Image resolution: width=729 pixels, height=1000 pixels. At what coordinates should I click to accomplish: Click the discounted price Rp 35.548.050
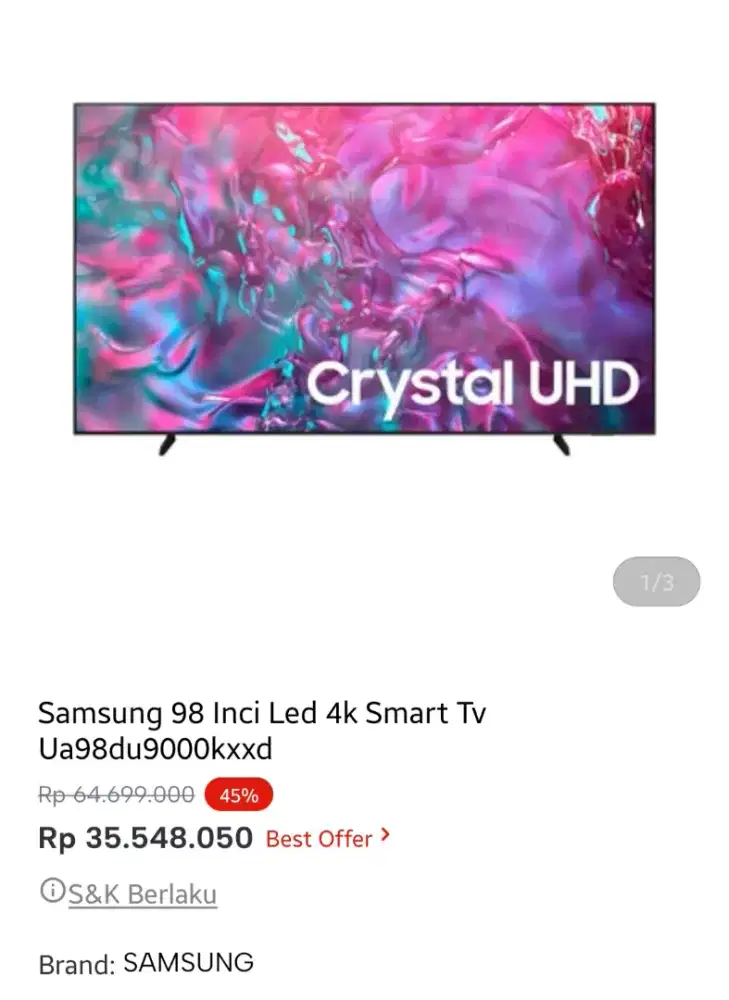click(x=146, y=838)
